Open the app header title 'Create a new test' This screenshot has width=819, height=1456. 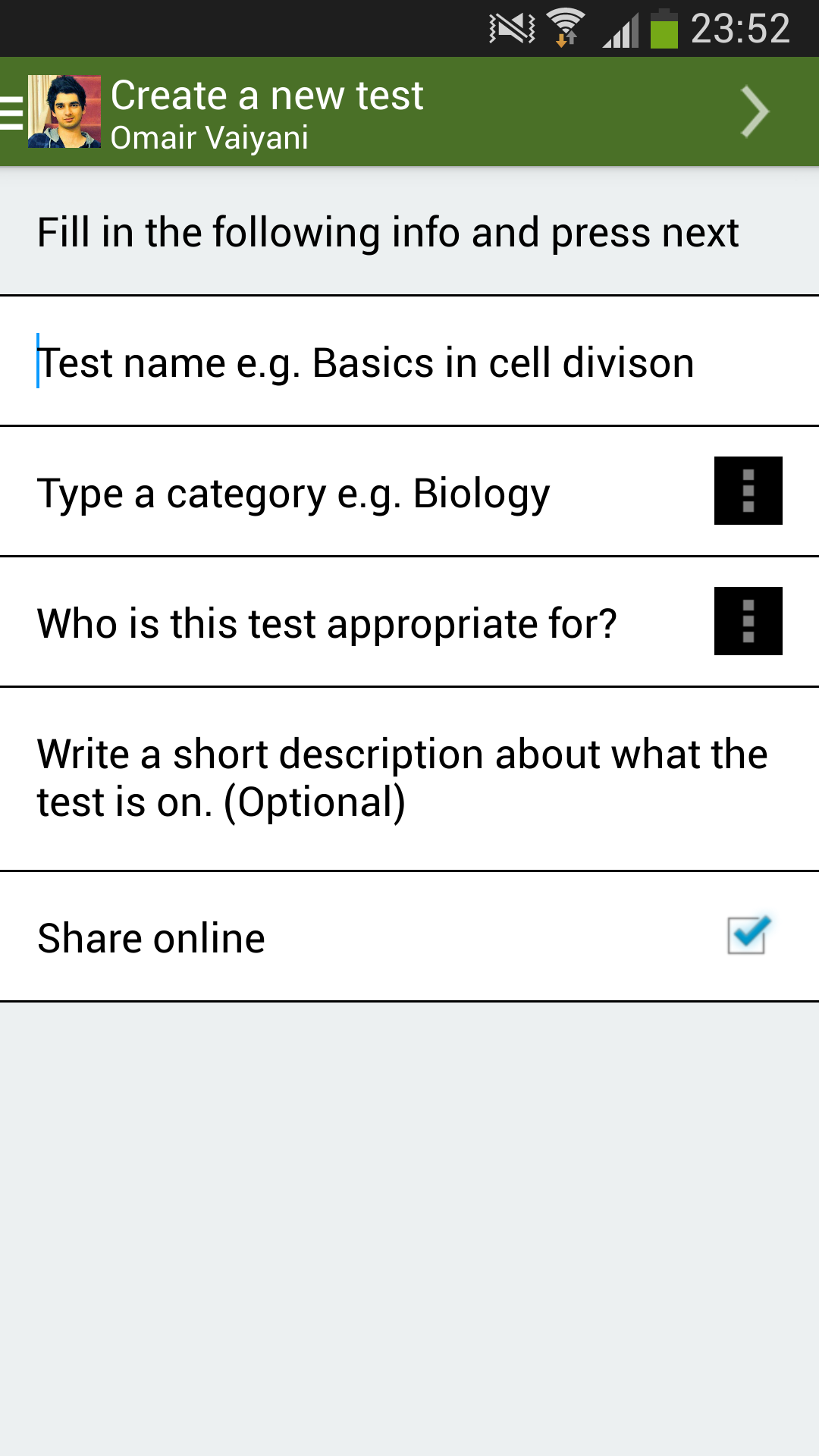(x=268, y=95)
